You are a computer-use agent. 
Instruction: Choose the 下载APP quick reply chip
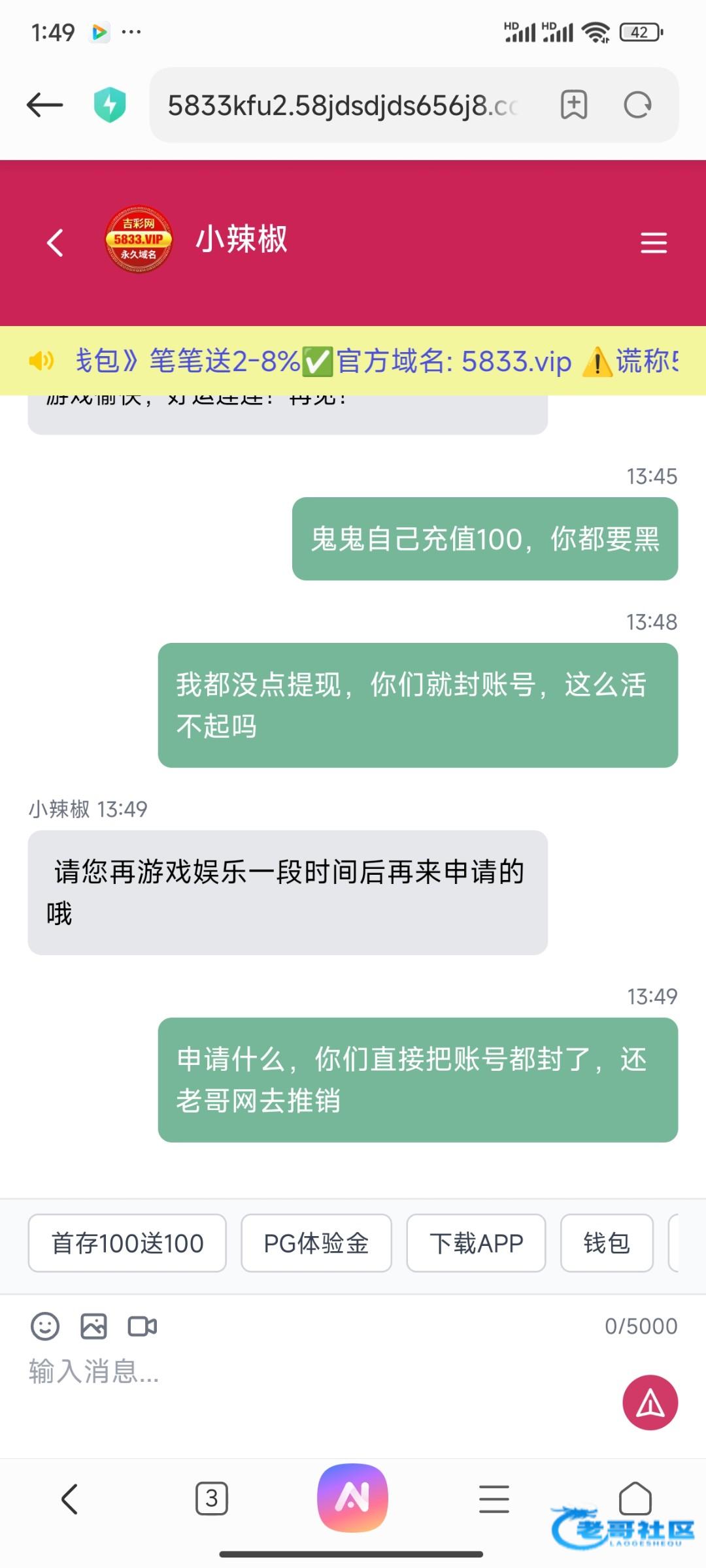pyautogui.click(x=476, y=1243)
